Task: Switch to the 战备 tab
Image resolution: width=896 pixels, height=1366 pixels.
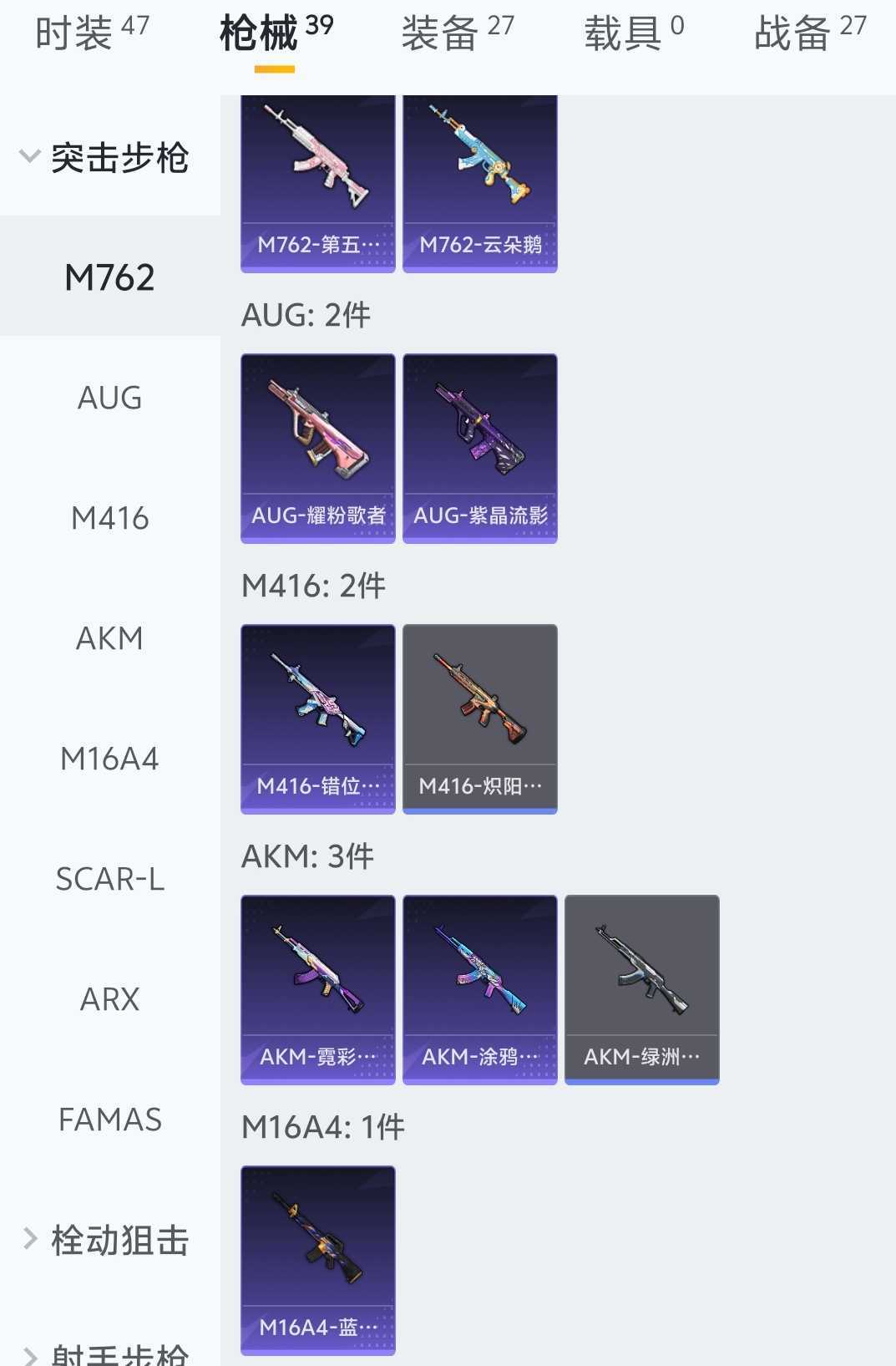Action: coord(809,33)
